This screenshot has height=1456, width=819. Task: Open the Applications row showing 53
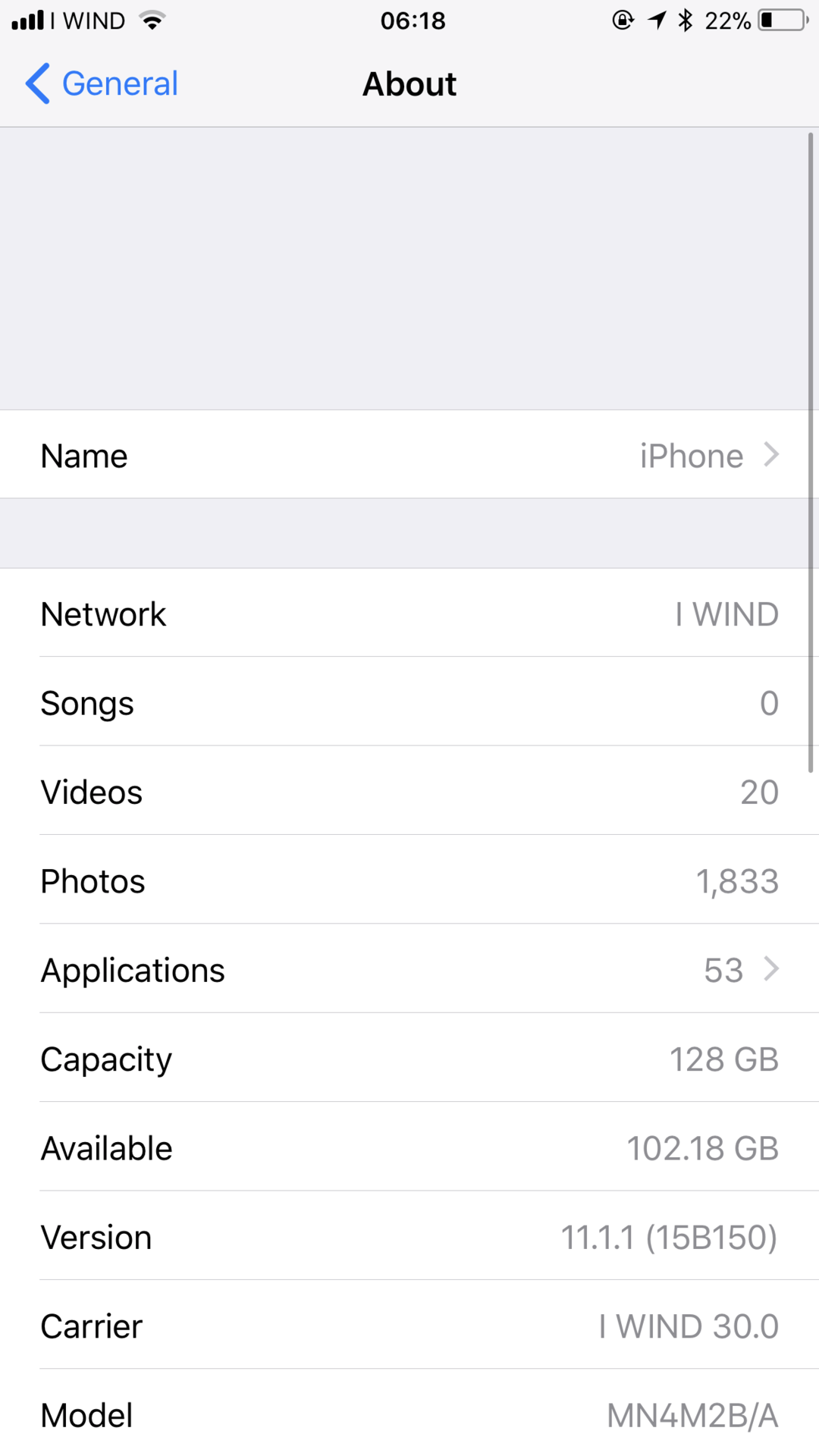click(x=409, y=969)
